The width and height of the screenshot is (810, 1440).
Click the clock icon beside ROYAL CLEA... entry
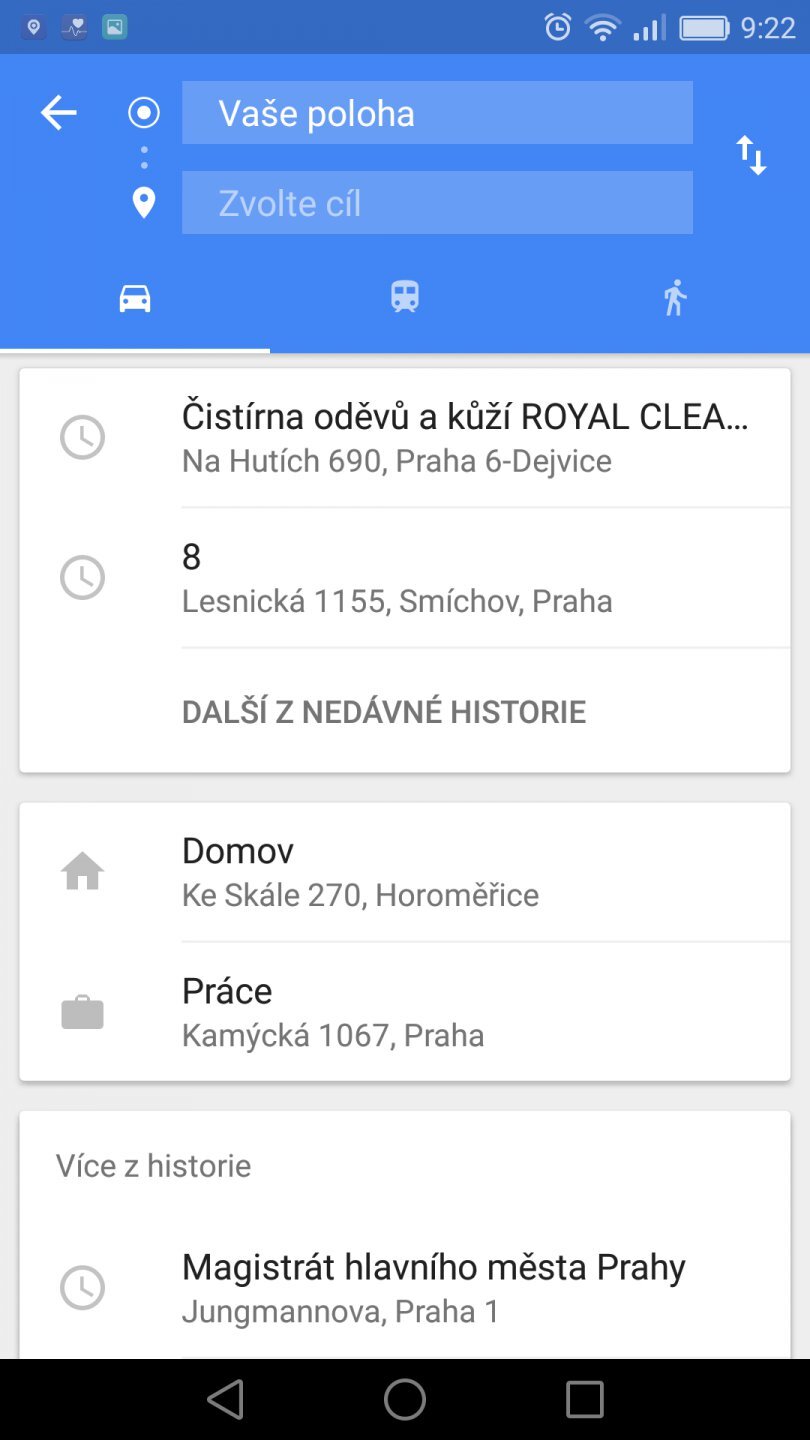[82, 437]
